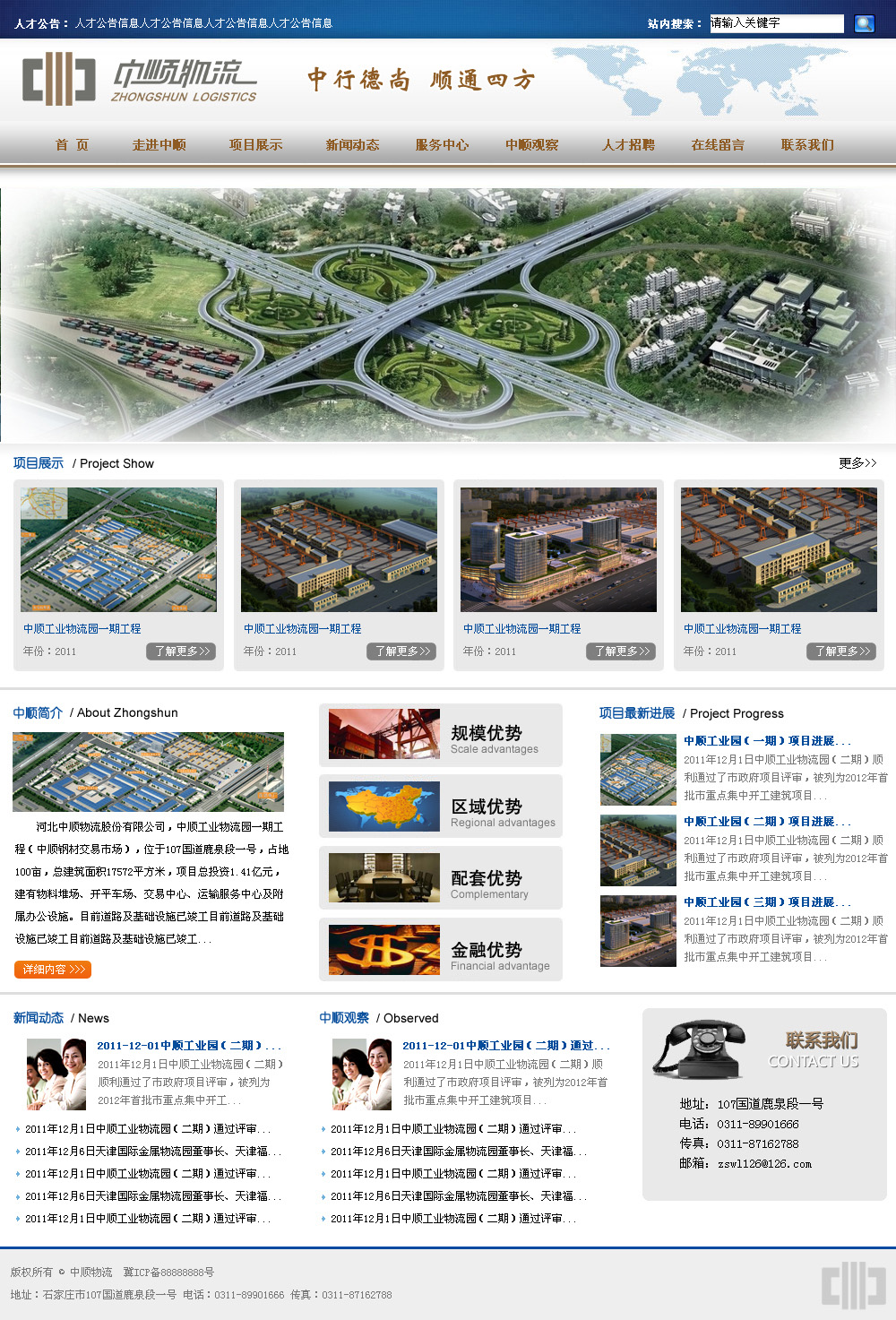Open the 人才招聘 navigation item
Image resolution: width=896 pixels, height=1320 pixels.
(628, 144)
